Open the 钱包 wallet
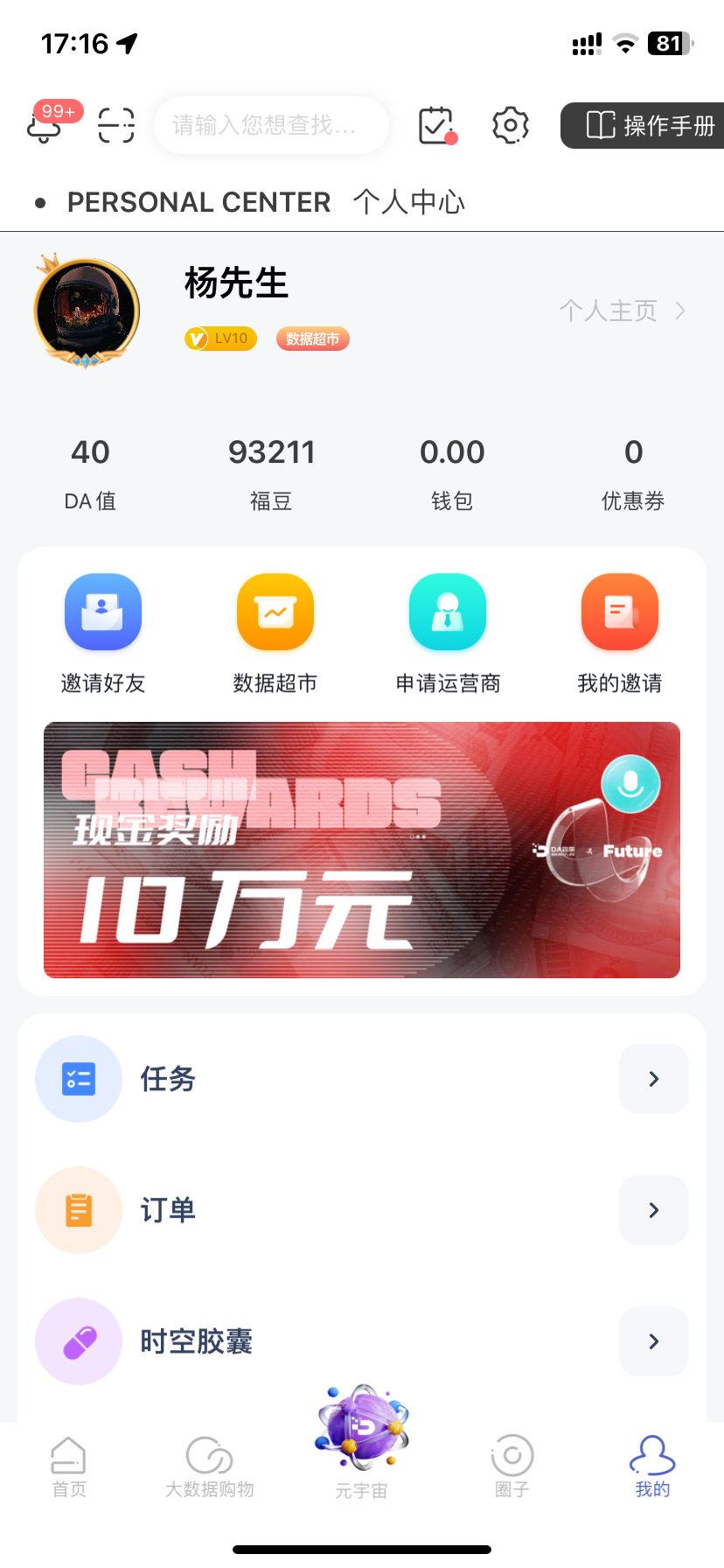Image resolution: width=724 pixels, height=1568 pixels. (452, 472)
